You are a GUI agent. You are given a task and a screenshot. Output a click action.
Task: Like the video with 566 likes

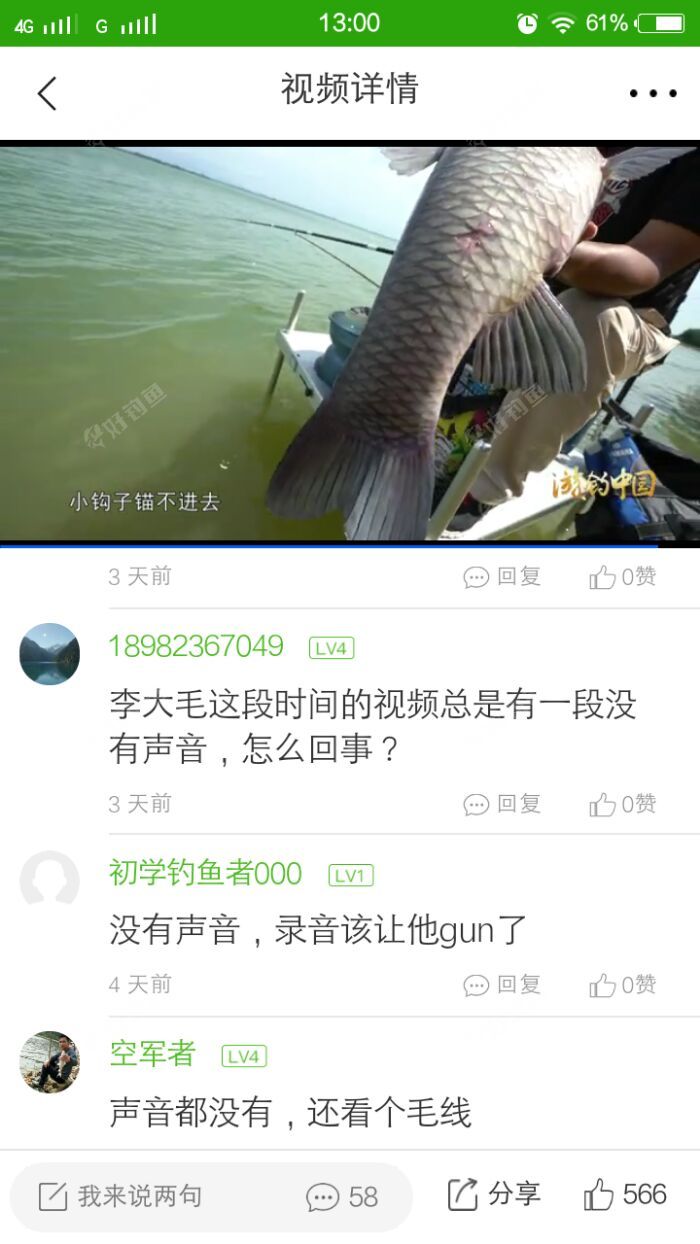625,1194
